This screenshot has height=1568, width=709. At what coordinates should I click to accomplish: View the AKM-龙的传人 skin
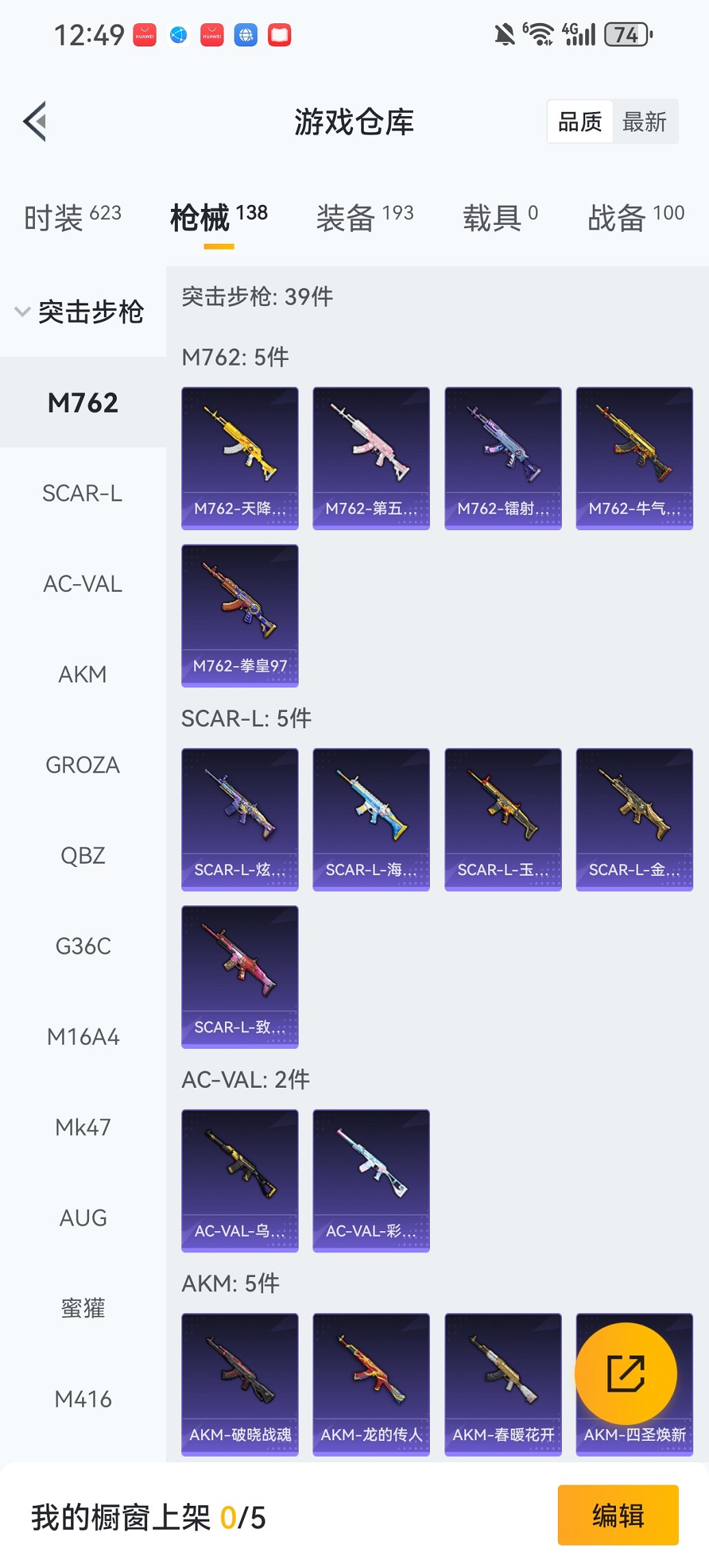click(371, 1384)
